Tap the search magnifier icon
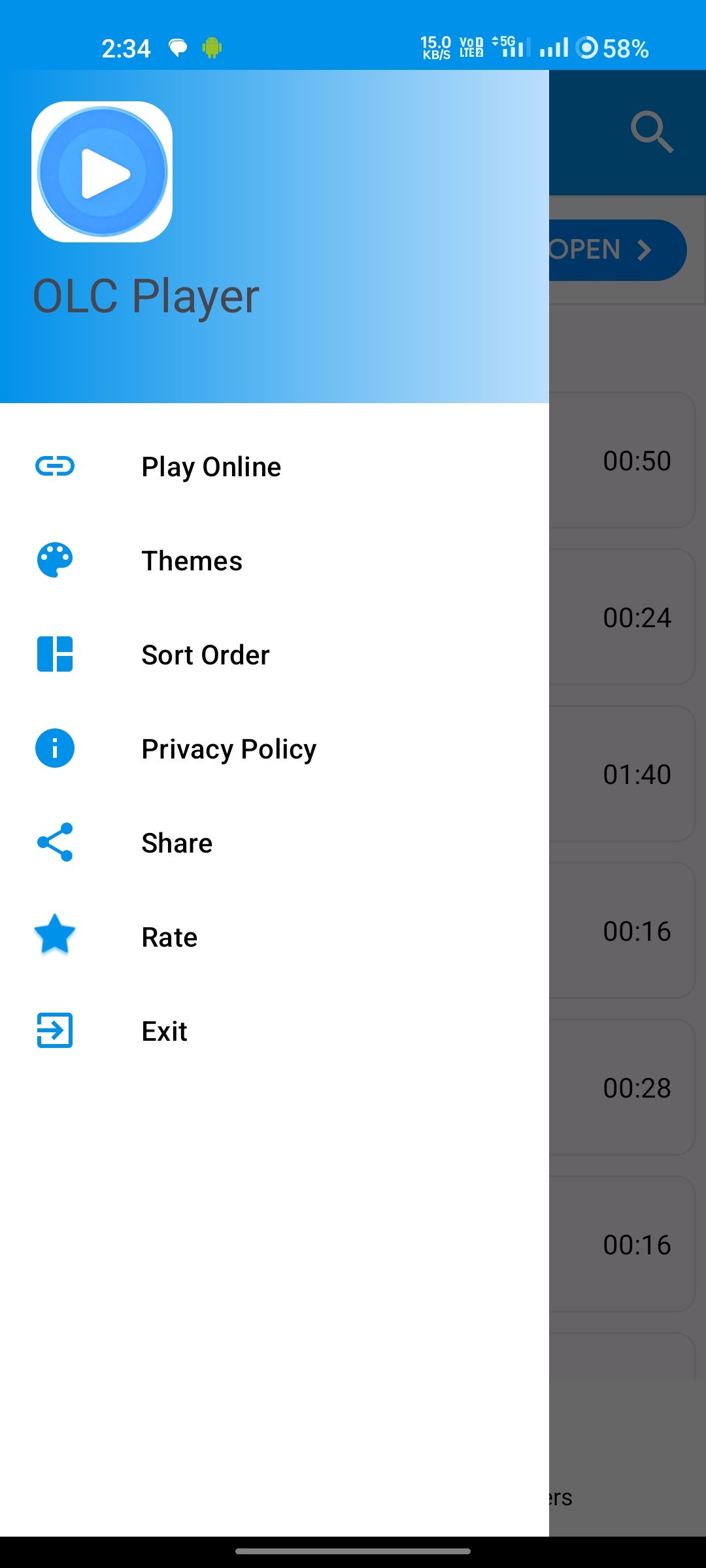706x1568 pixels. coord(651,132)
